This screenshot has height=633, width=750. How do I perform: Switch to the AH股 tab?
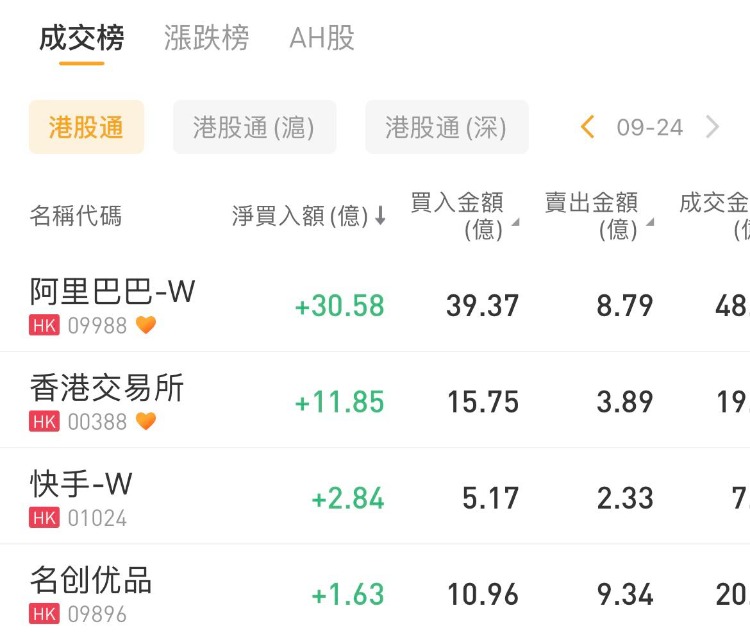tap(322, 39)
